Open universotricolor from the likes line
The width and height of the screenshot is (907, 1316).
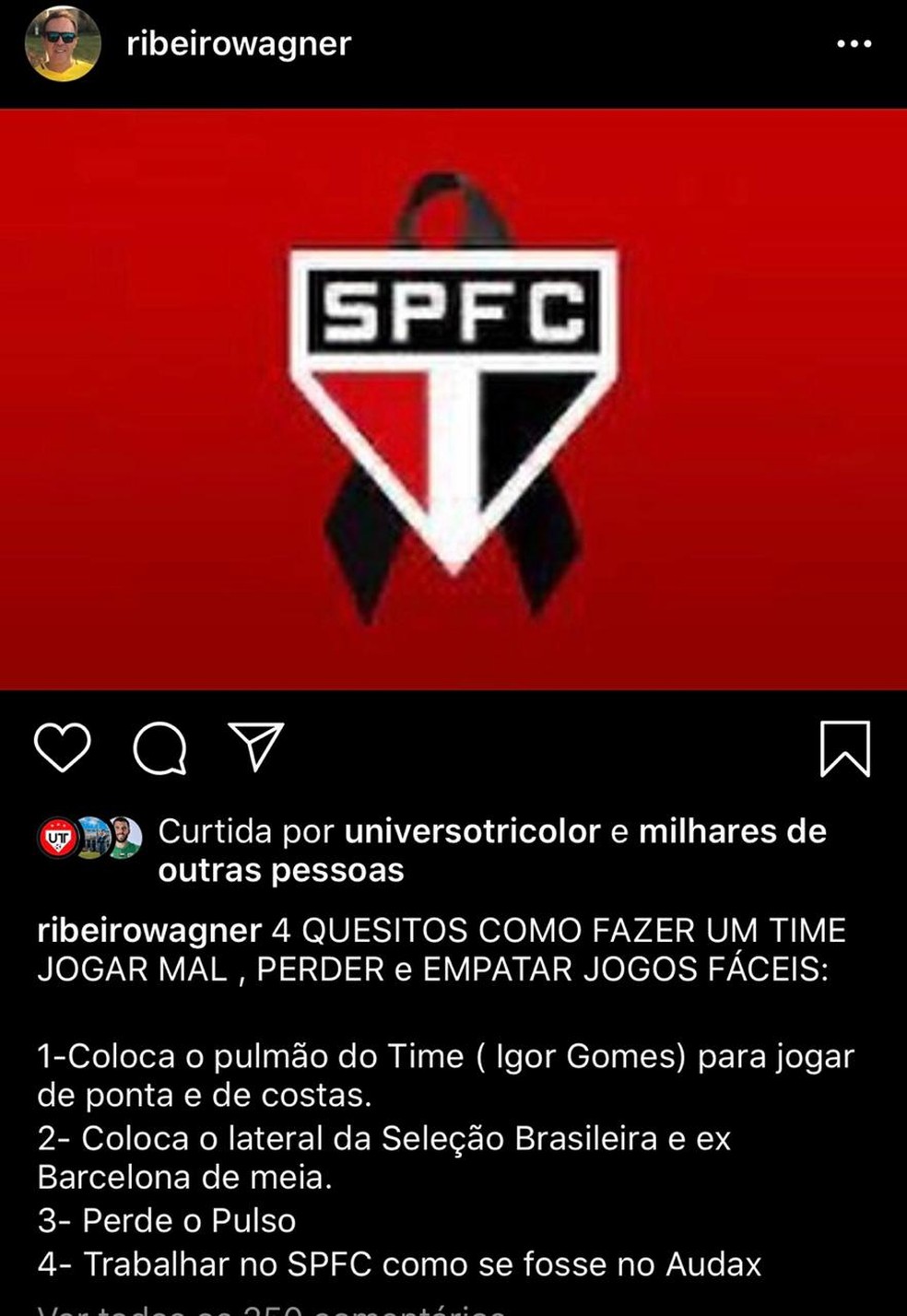[472, 831]
